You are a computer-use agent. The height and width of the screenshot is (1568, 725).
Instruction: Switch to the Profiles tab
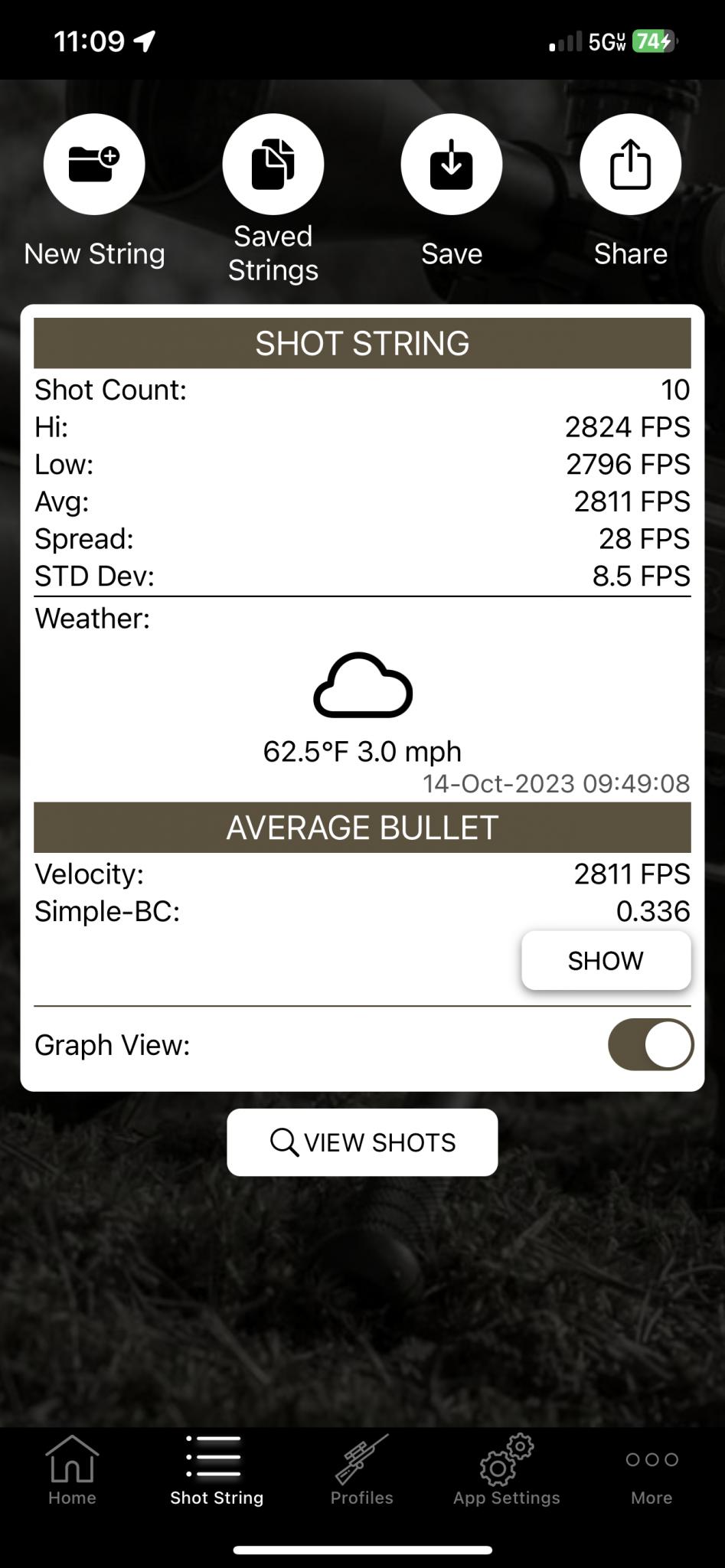click(361, 1470)
